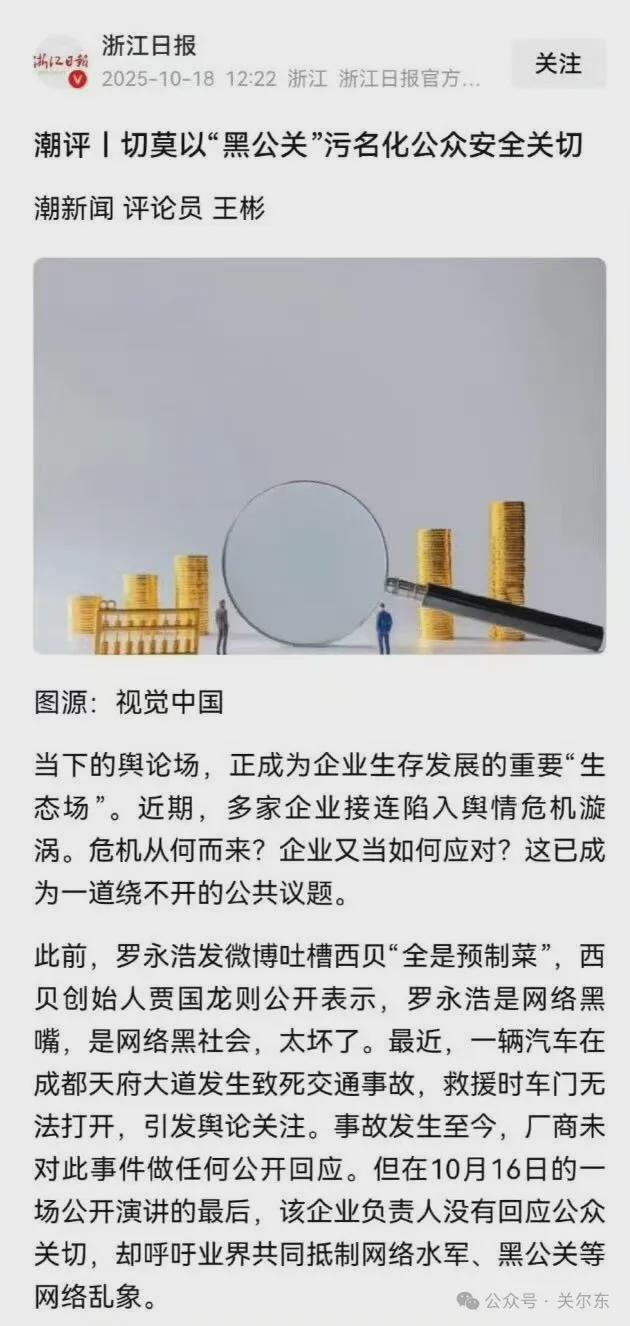The height and width of the screenshot is (1326, 630).
Task: View the magnifying glass article image
Action: point(319,456)
